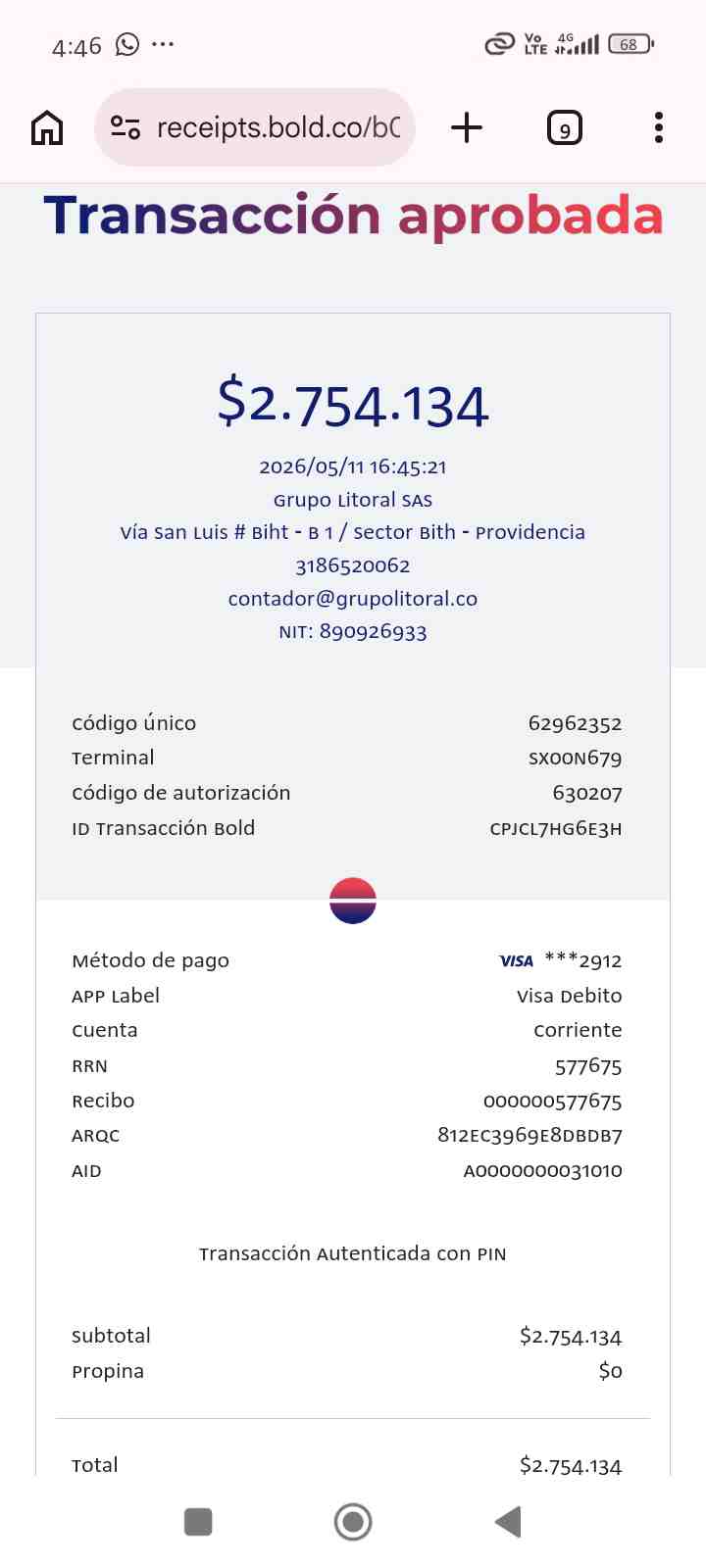
Task: Open the site info icon in the address bar
Action: point(126,127)
